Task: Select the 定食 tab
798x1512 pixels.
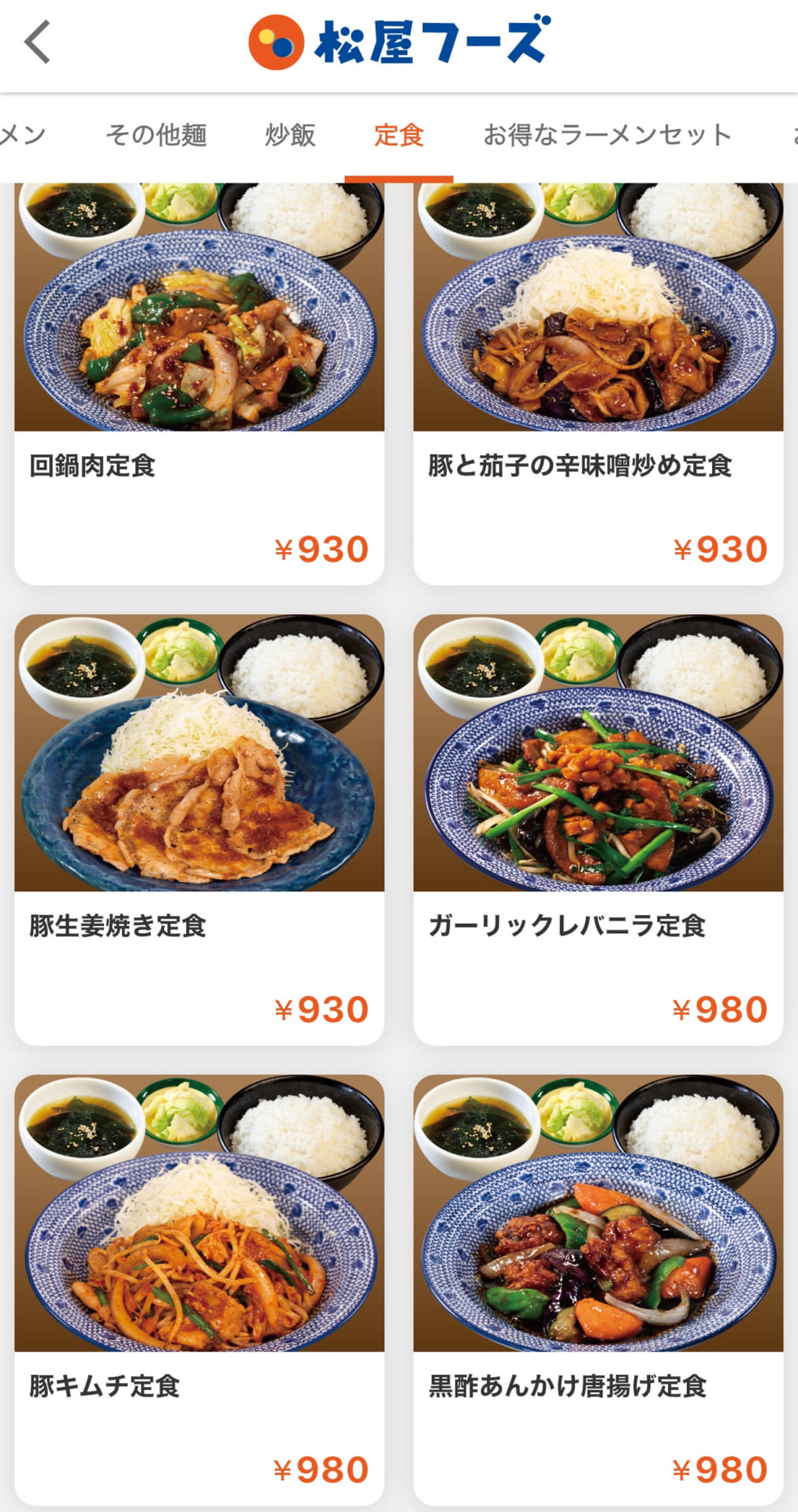Action: click(399, 135)
